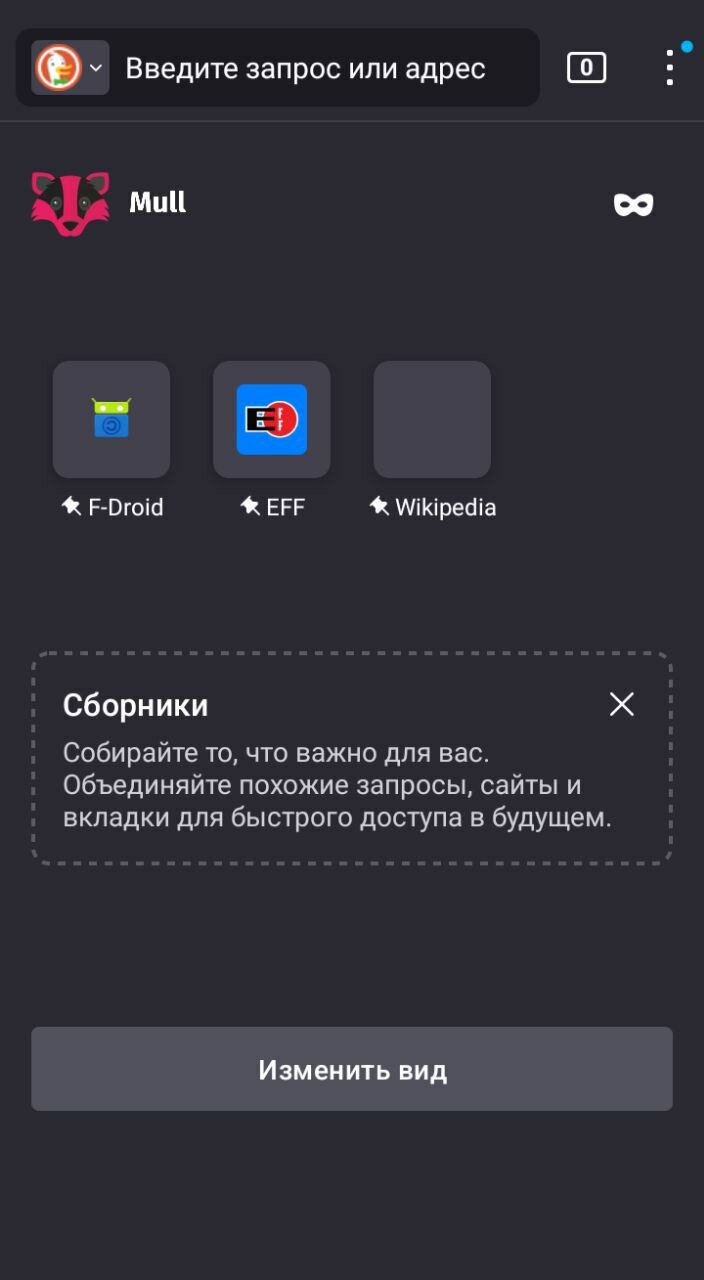Open the tabs counter showing 0
This screenshot has height=1280, width=704.
click(x=586, y=67)
